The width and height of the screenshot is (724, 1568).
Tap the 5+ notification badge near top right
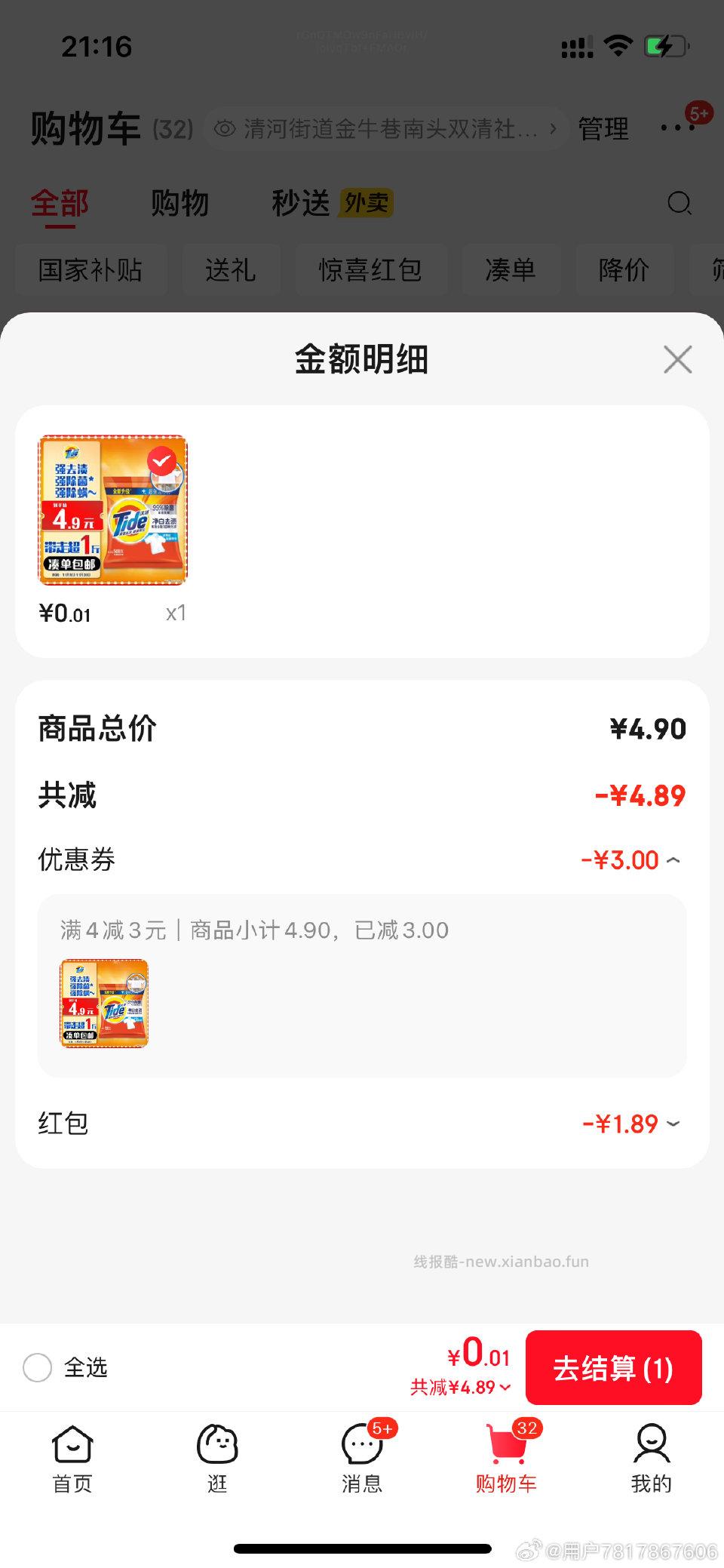[x=698, y=112]
